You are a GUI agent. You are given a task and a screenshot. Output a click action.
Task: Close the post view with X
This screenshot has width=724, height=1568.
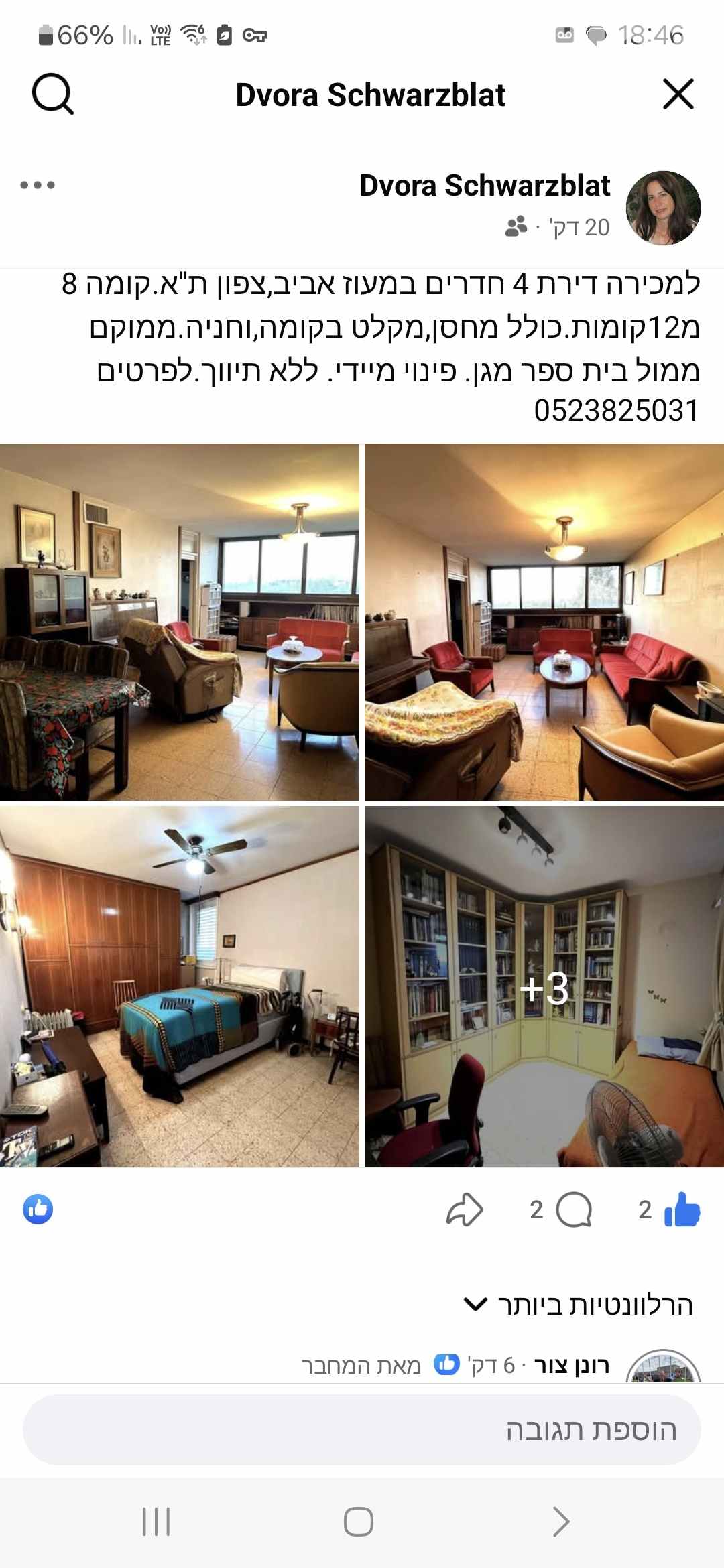(678, 94)
